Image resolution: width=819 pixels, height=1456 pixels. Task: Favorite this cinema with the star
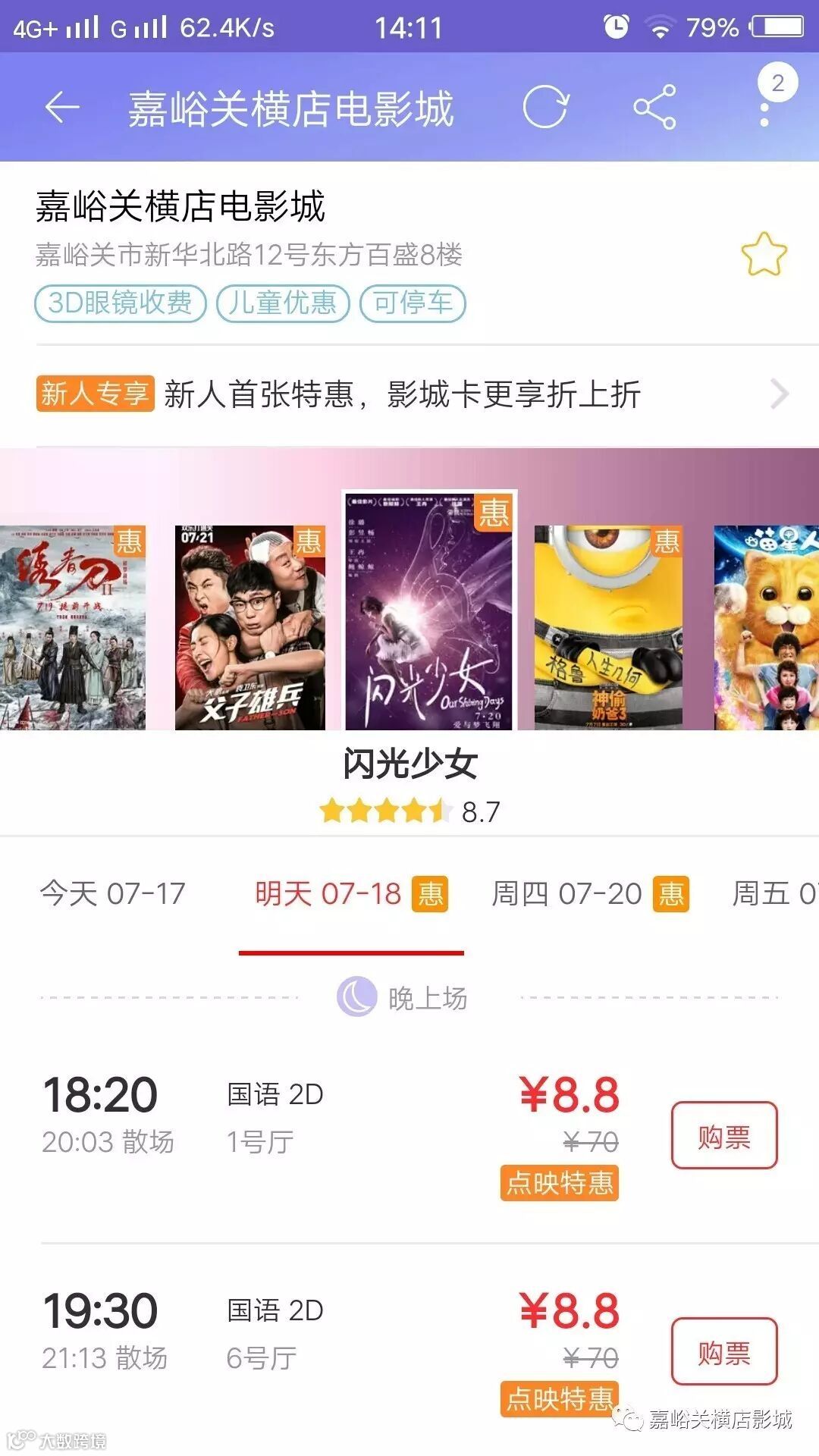point(764,255)
